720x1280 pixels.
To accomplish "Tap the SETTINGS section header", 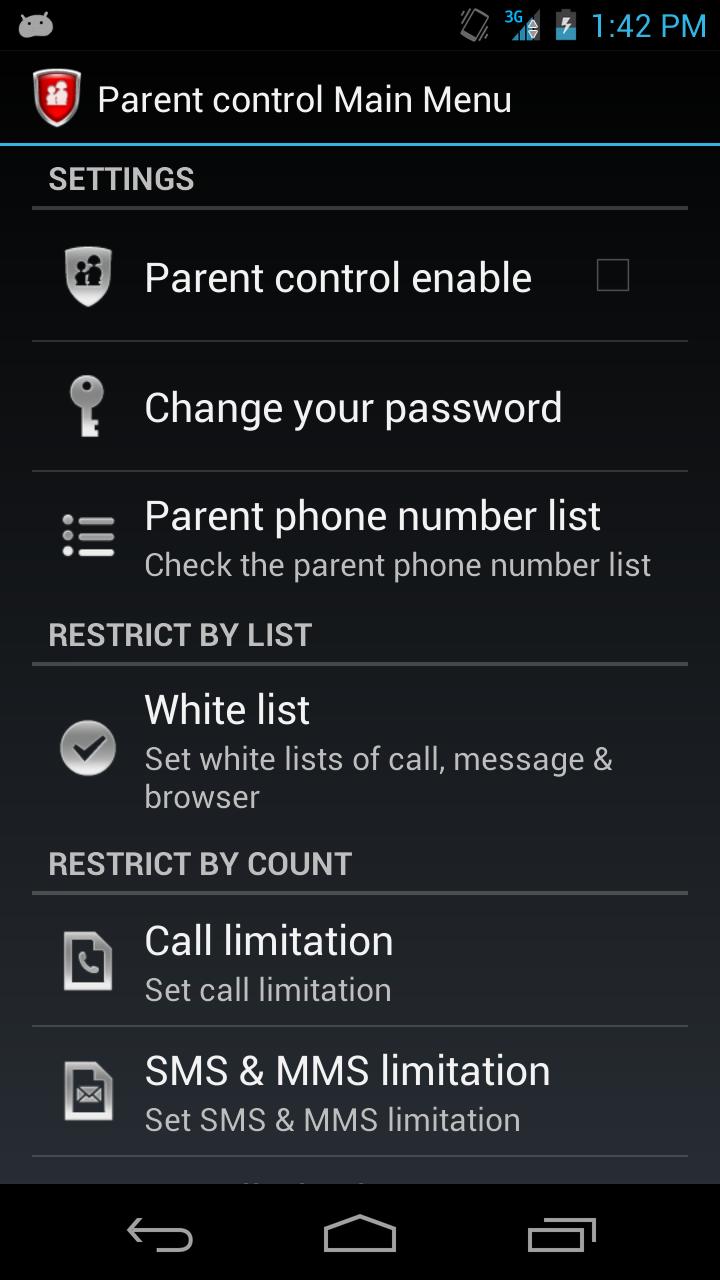I will point(121,179).
